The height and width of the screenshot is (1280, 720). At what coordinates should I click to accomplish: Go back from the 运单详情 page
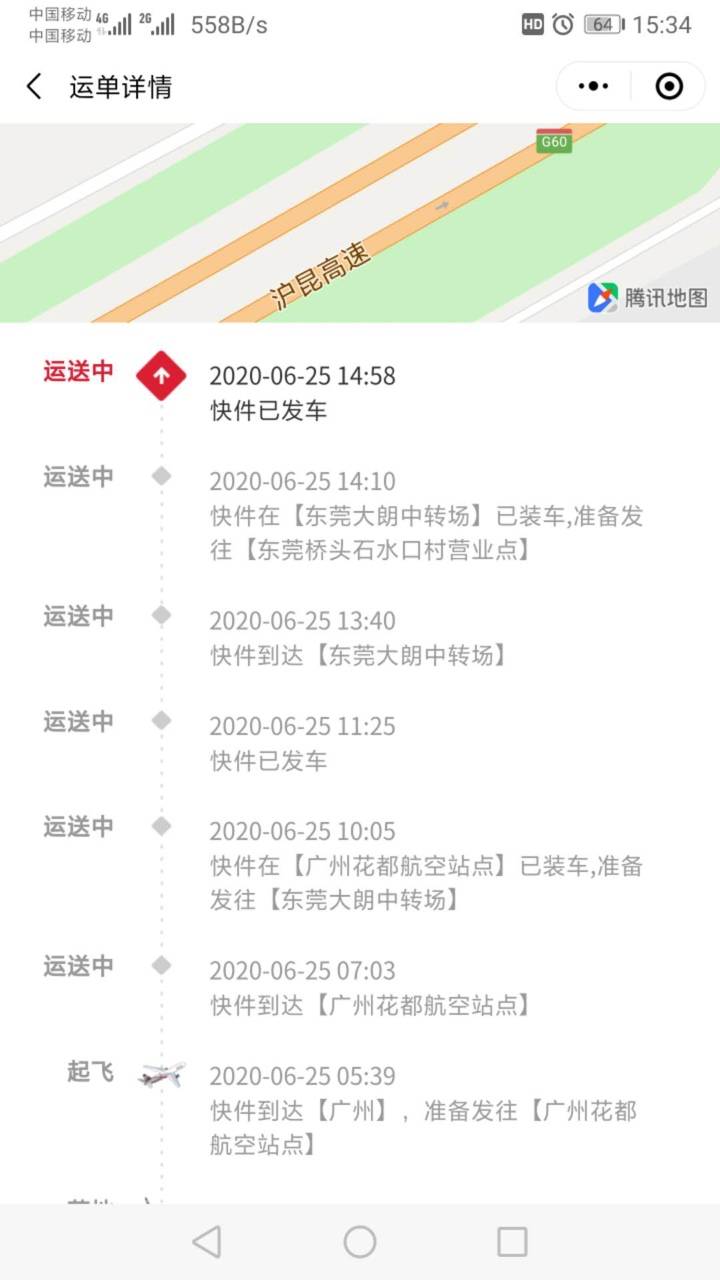(x=34, y=87)
